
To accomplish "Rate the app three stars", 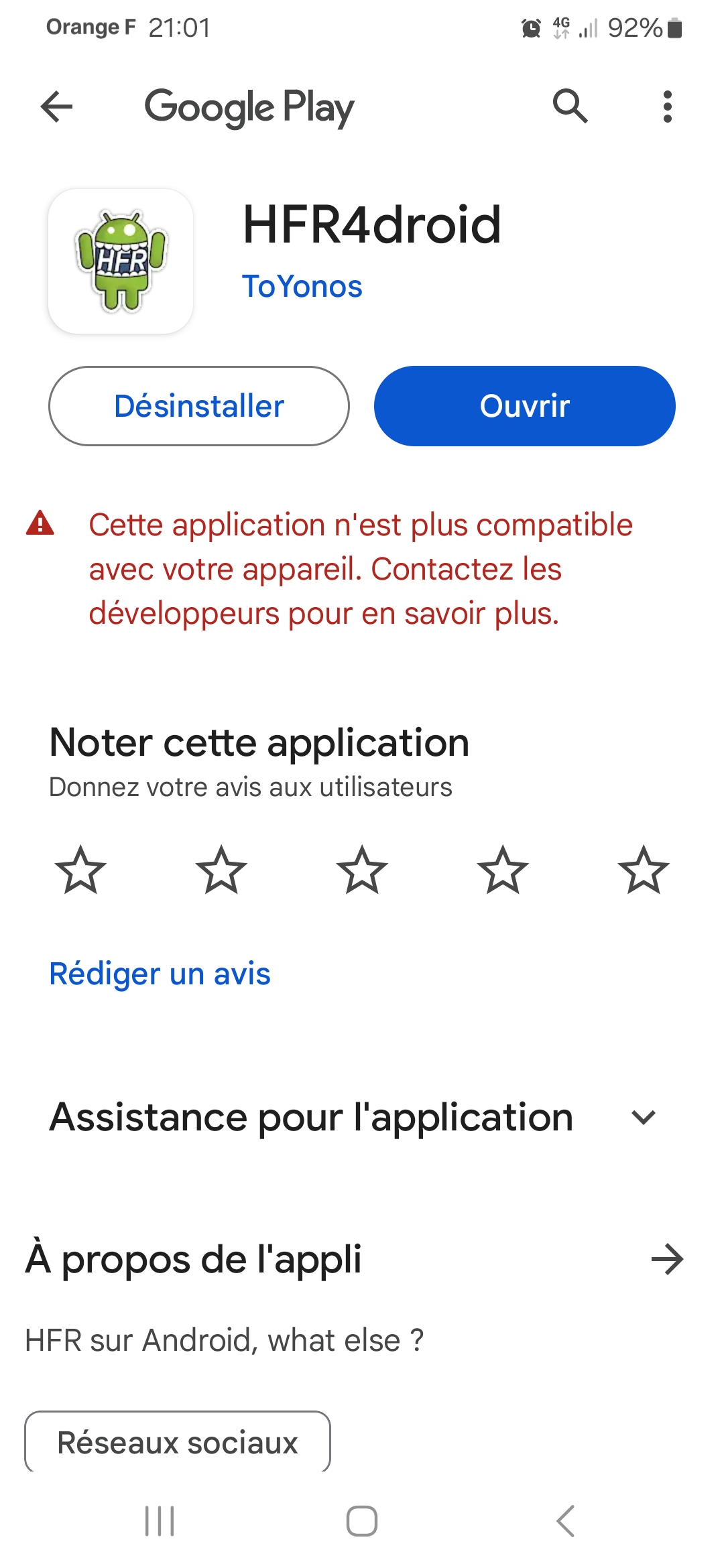I will (362, 870).
